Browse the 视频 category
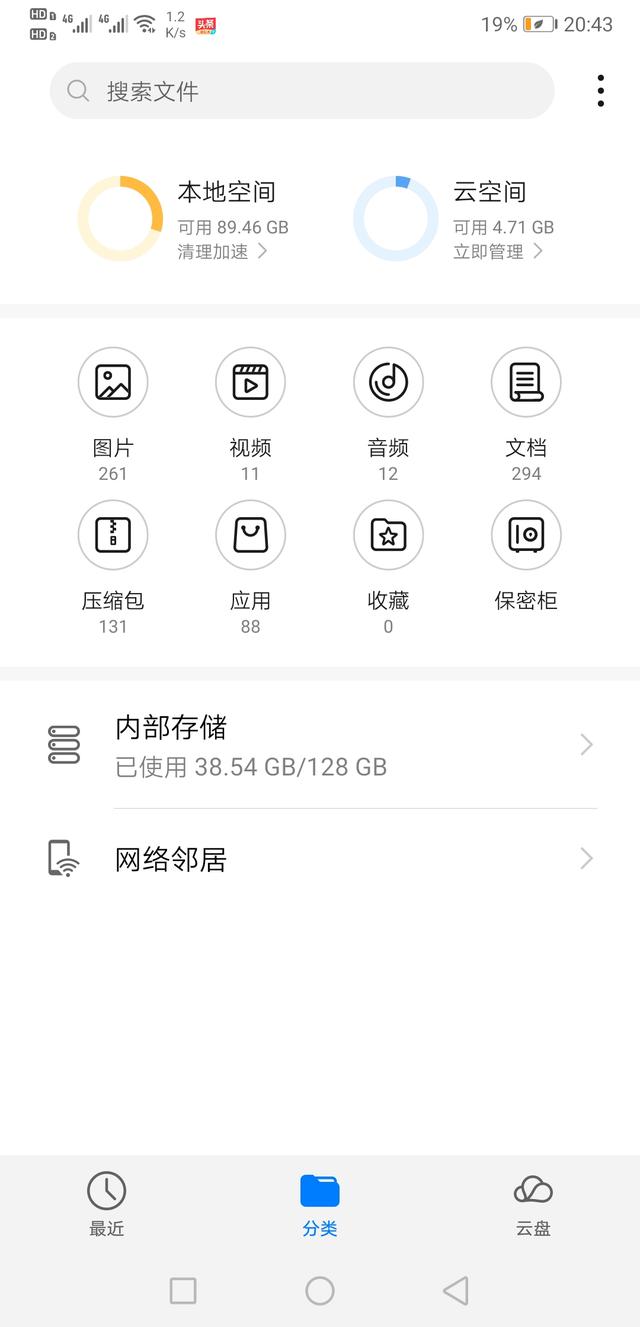 point(250,382)
